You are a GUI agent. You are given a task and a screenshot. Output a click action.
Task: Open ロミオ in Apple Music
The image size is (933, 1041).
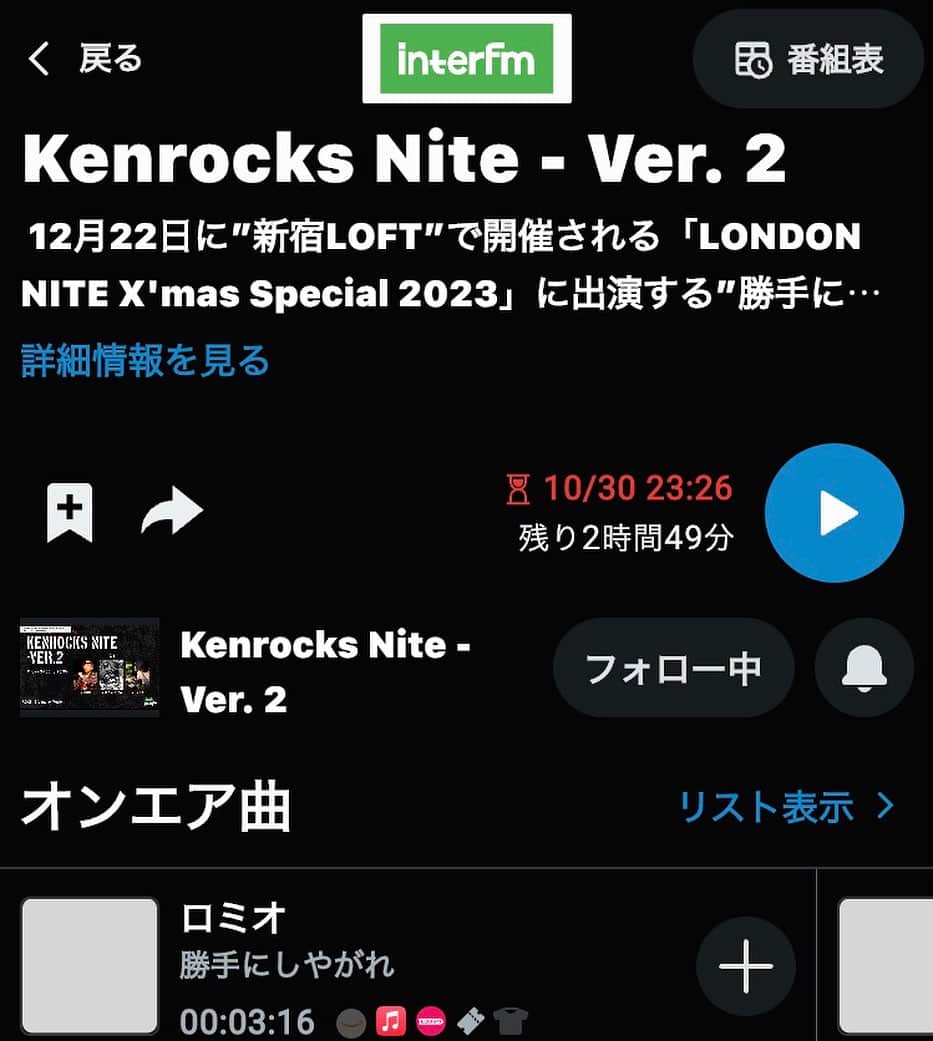pyautogui.click(x=391, y=1021)
